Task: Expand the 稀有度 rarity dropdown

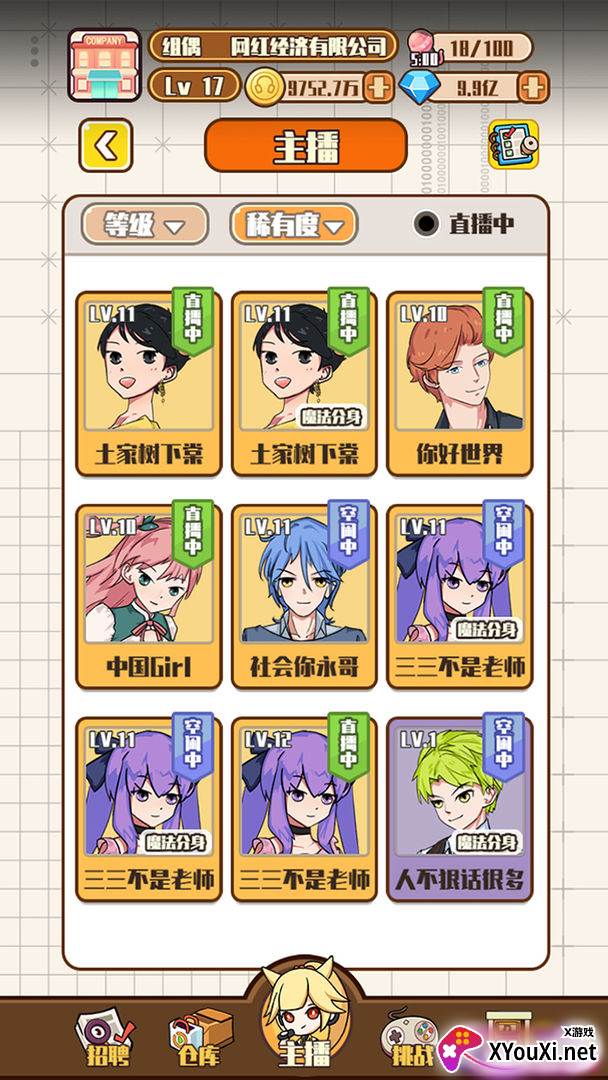Action: point(294,224)
